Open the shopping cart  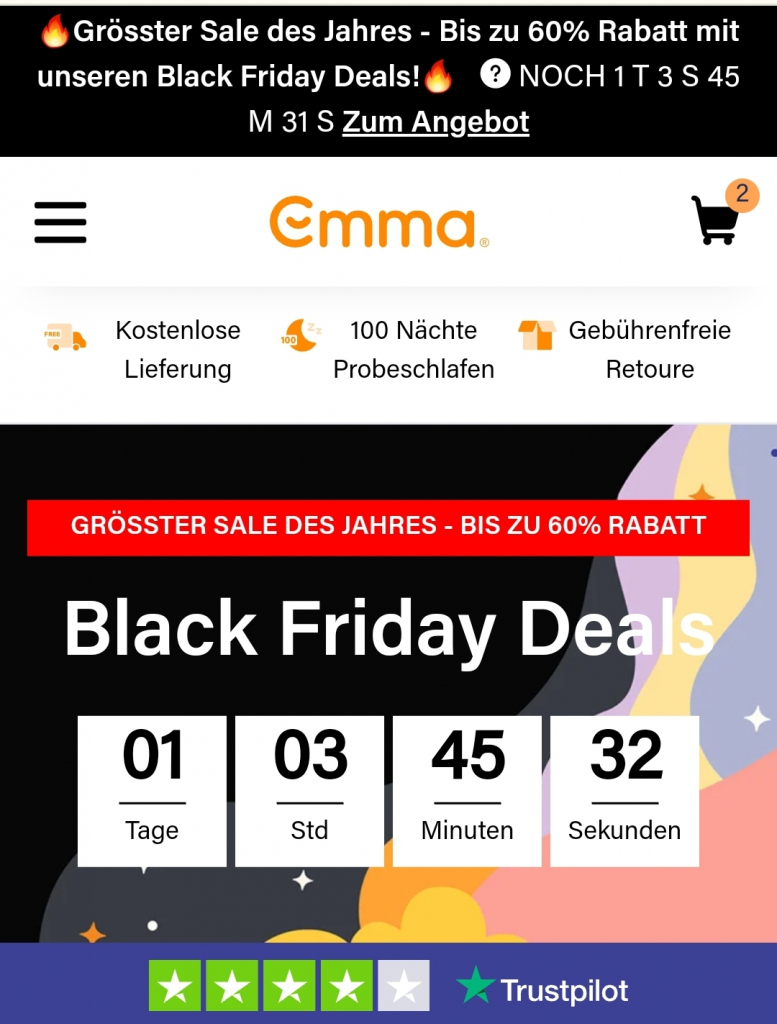(716, 220)
